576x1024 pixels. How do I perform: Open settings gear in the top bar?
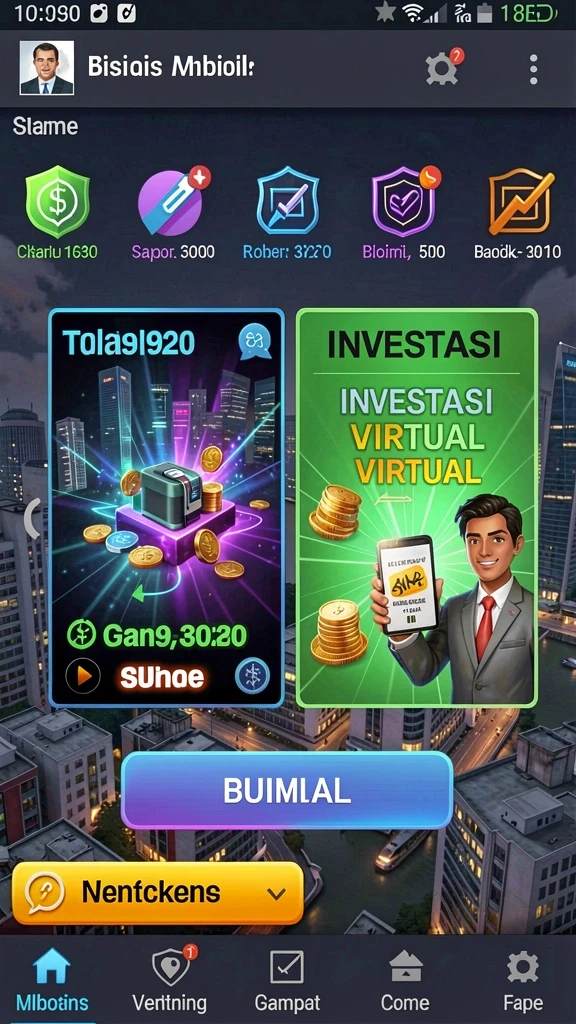coord(442,68)
